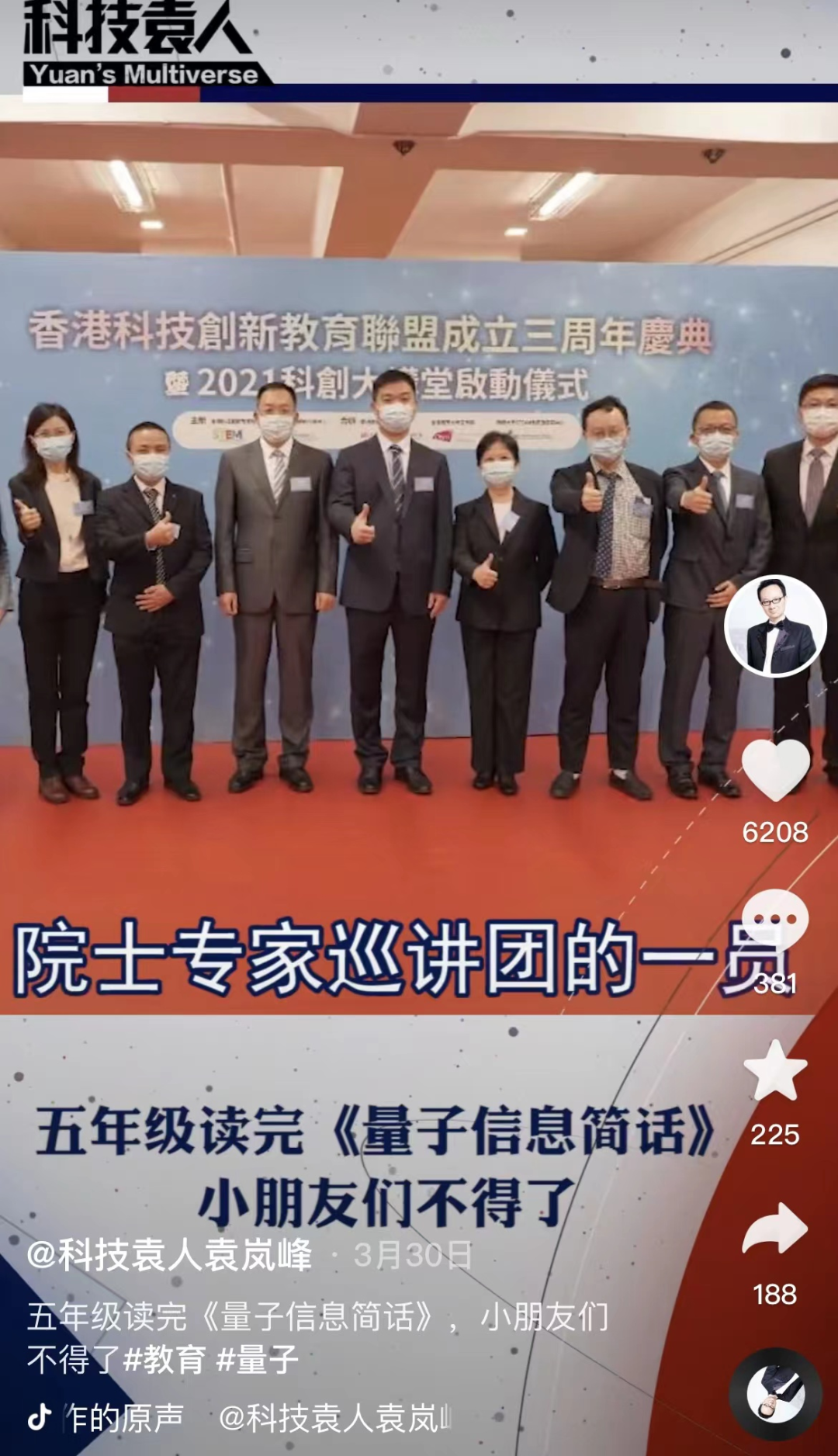Viewport: 838px width, 1456px height.
Task: Like this video with the heart
Action: (x=775, y=769)
